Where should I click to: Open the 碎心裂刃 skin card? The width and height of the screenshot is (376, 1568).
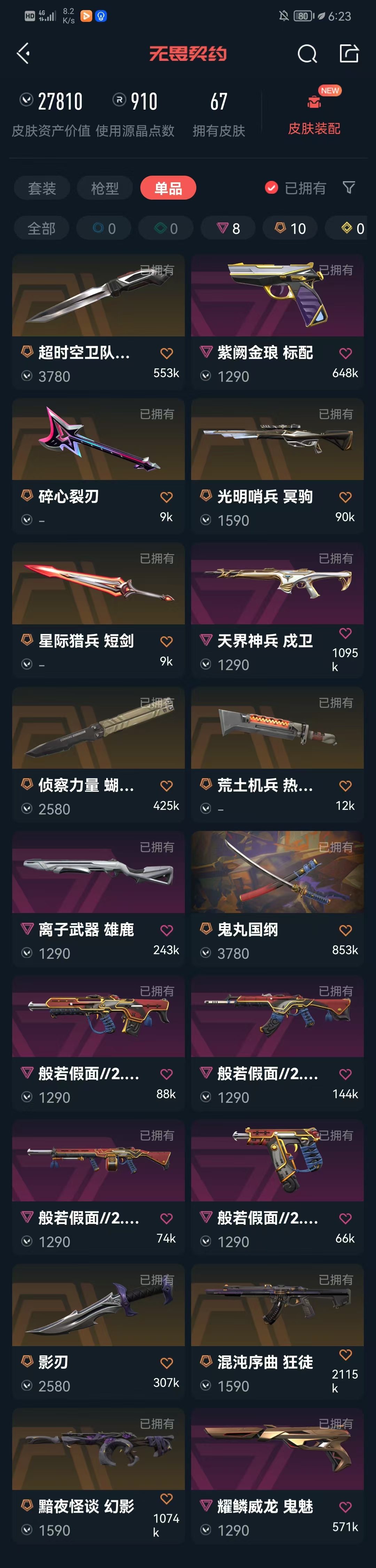point(98,465)
